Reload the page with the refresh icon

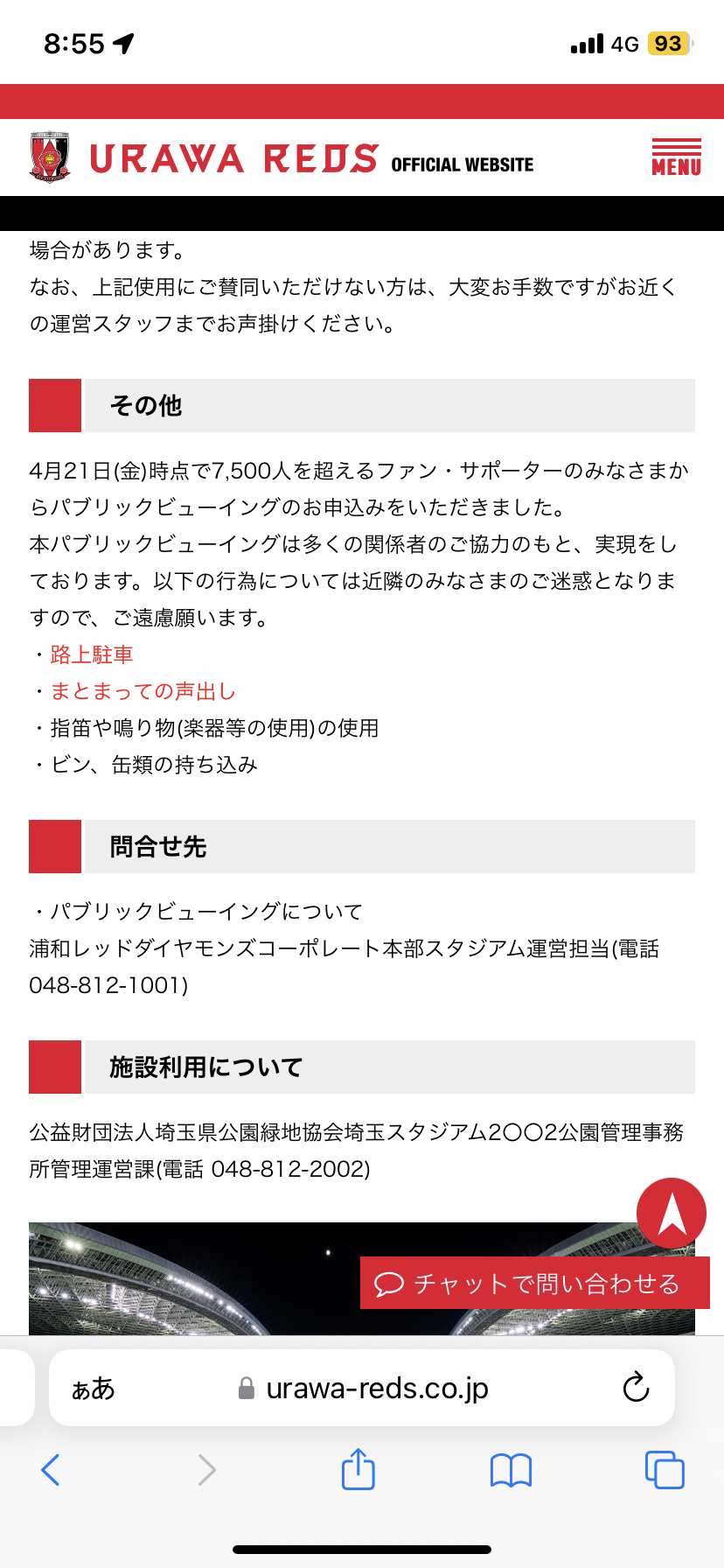636,1388
